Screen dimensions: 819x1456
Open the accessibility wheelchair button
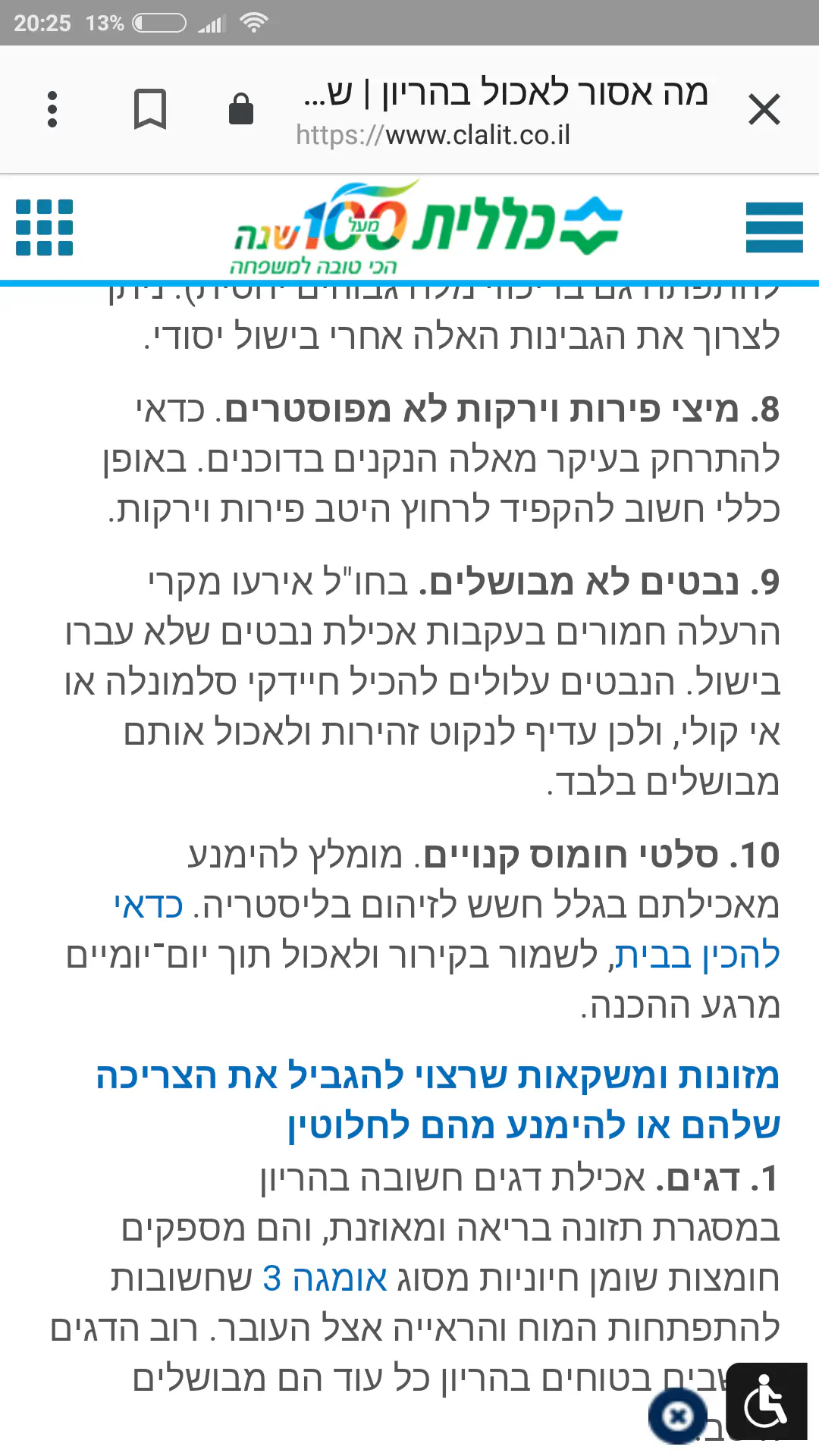click(766, 1401)
